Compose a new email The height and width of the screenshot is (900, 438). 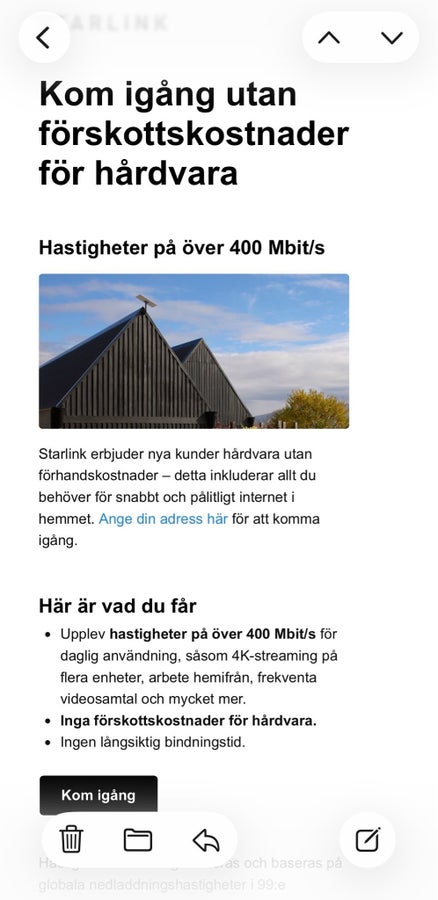pos(368,840)
